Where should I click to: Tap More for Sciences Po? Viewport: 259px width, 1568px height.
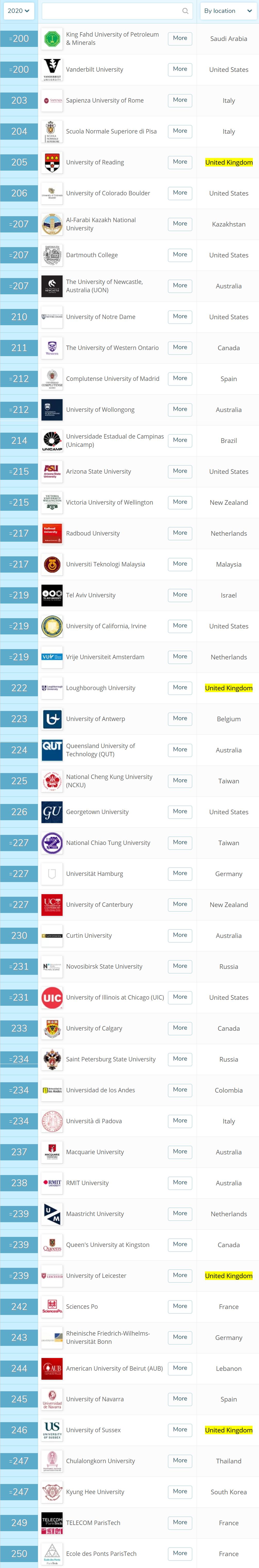[180, 1306]
